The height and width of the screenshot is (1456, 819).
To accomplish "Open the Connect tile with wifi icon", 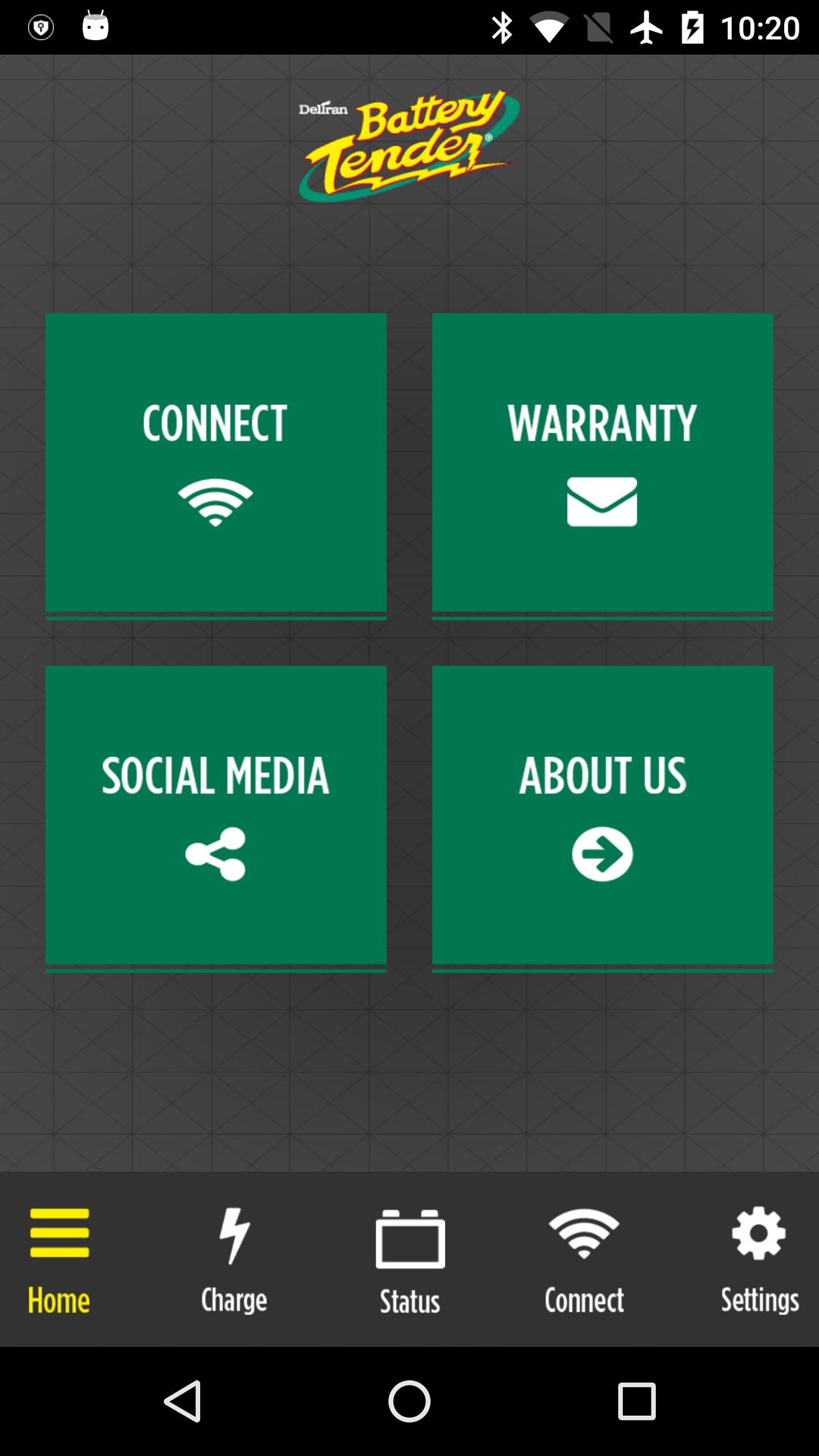I will (x=215, y=463).
